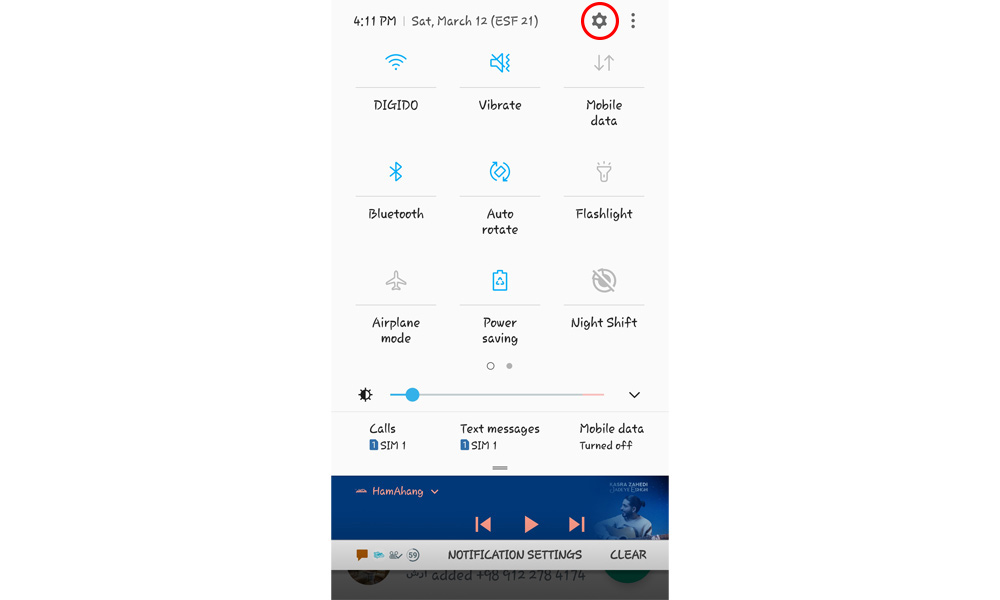Viewport: 1000px width, 600px height.
Task: Choose the SIM for Calls
Action: click(x=387, y=436)
